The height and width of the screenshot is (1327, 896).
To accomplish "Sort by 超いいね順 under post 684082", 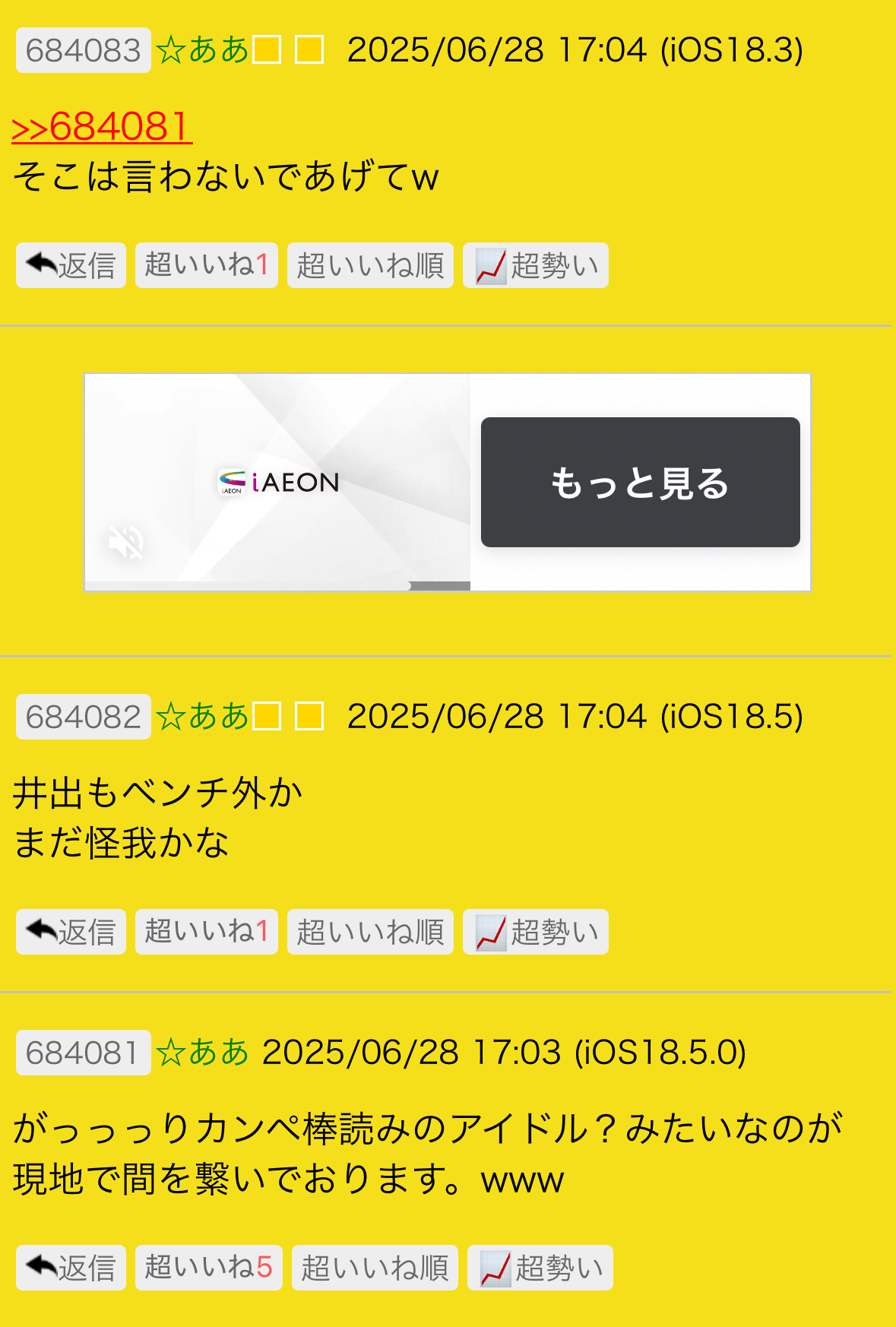I will (x=370, y=932).
